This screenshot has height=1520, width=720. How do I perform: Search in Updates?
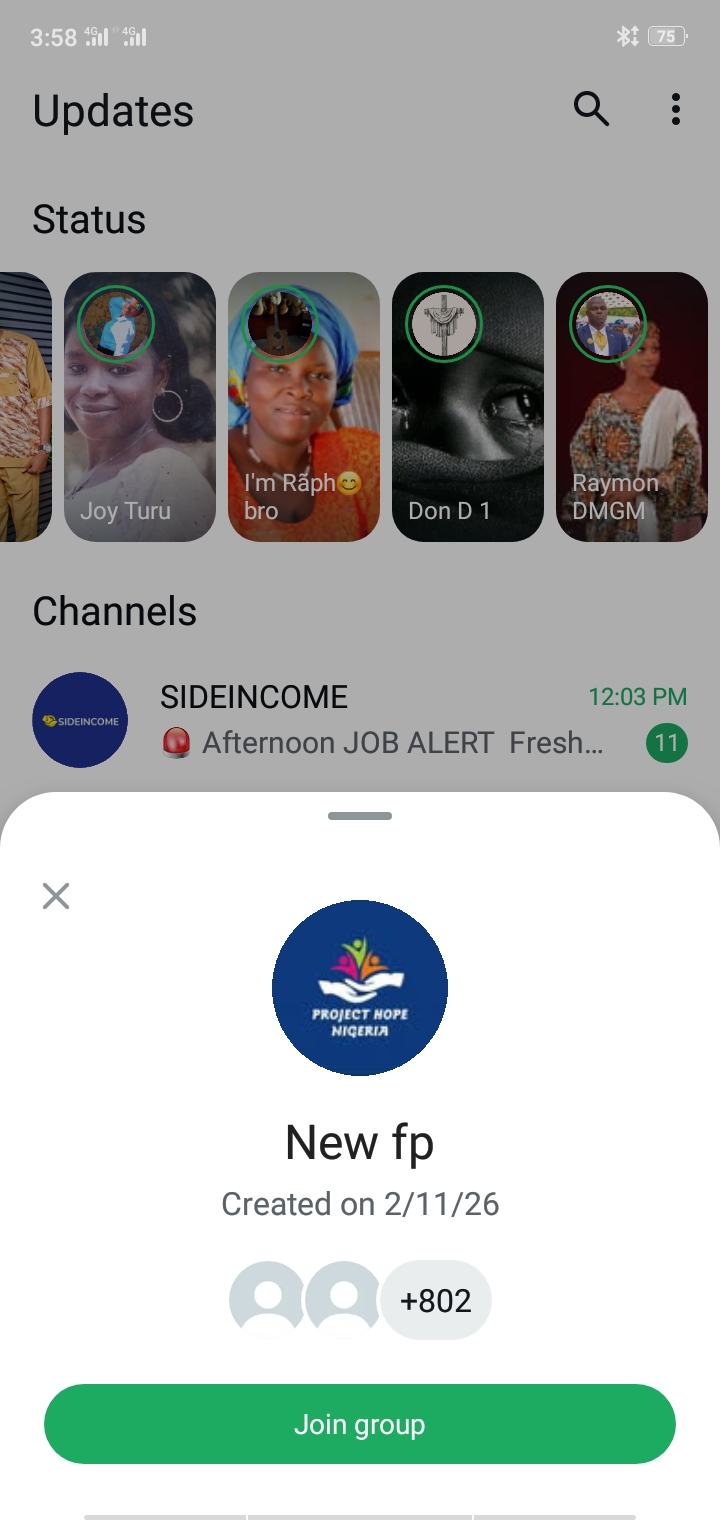click(x=591, y=109)
